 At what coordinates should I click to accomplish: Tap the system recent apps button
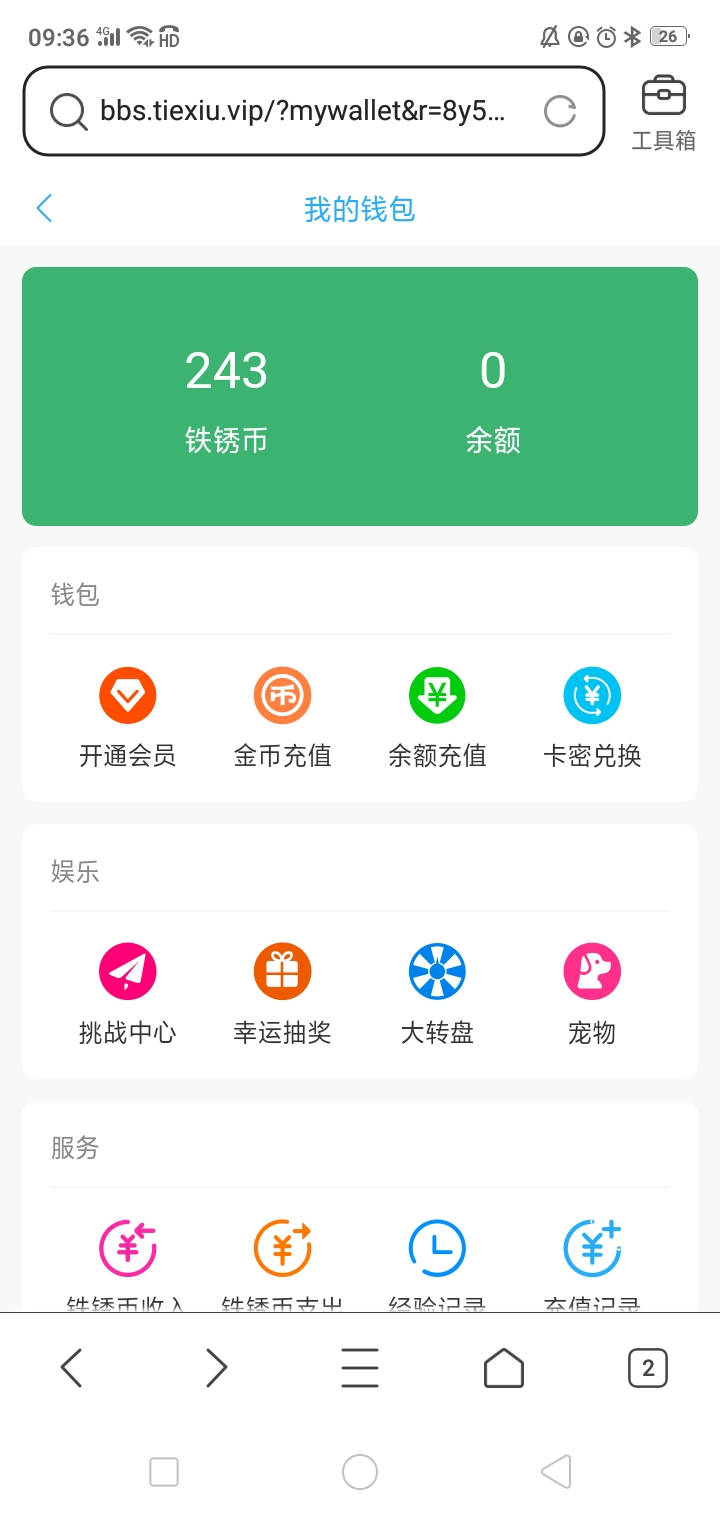(164, 1472)
